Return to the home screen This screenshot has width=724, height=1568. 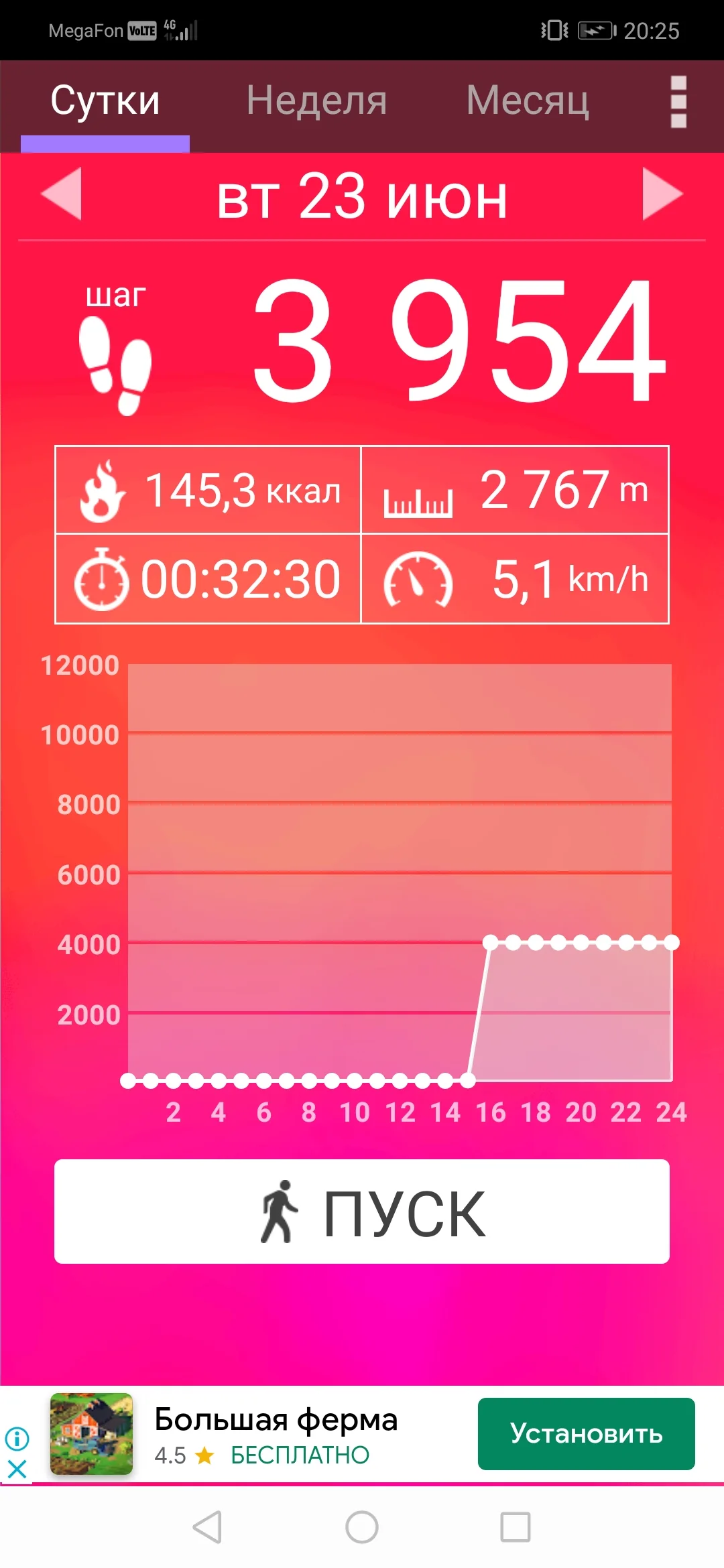click(x=362, y=1527)
